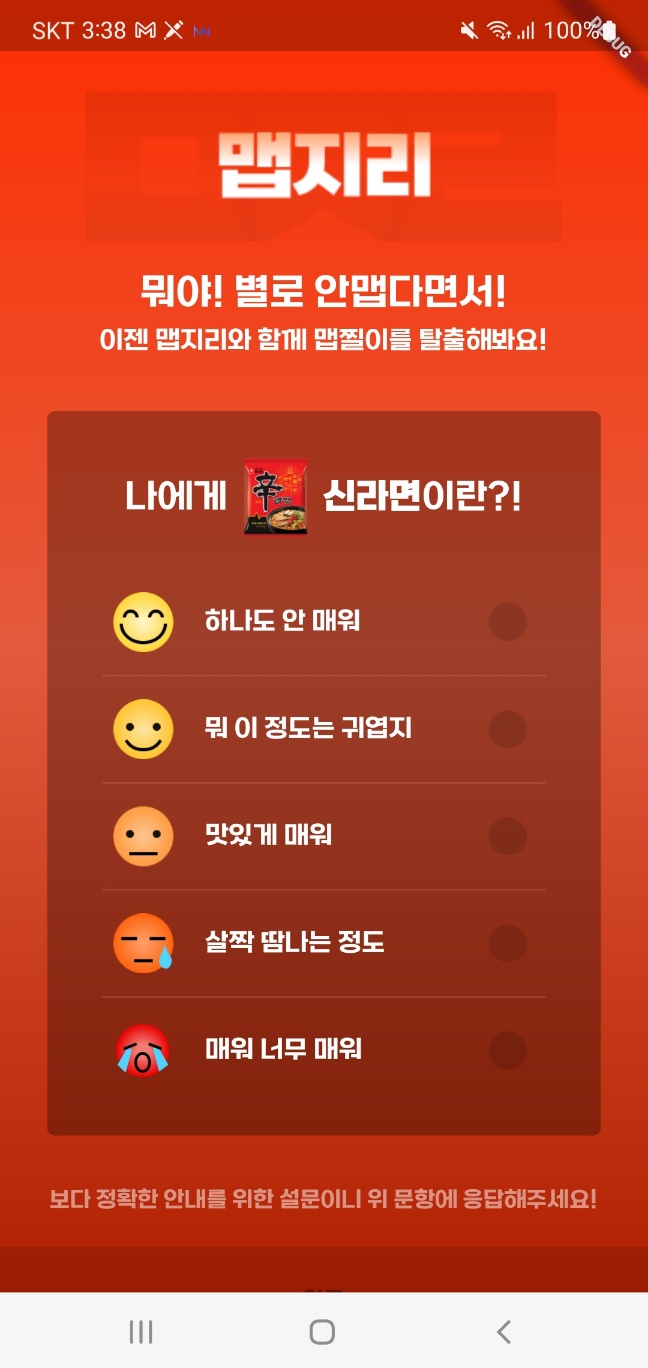Go back with the system back button
The height and width of the screenshot is (1368, 648).
(x=504, y=1331)
